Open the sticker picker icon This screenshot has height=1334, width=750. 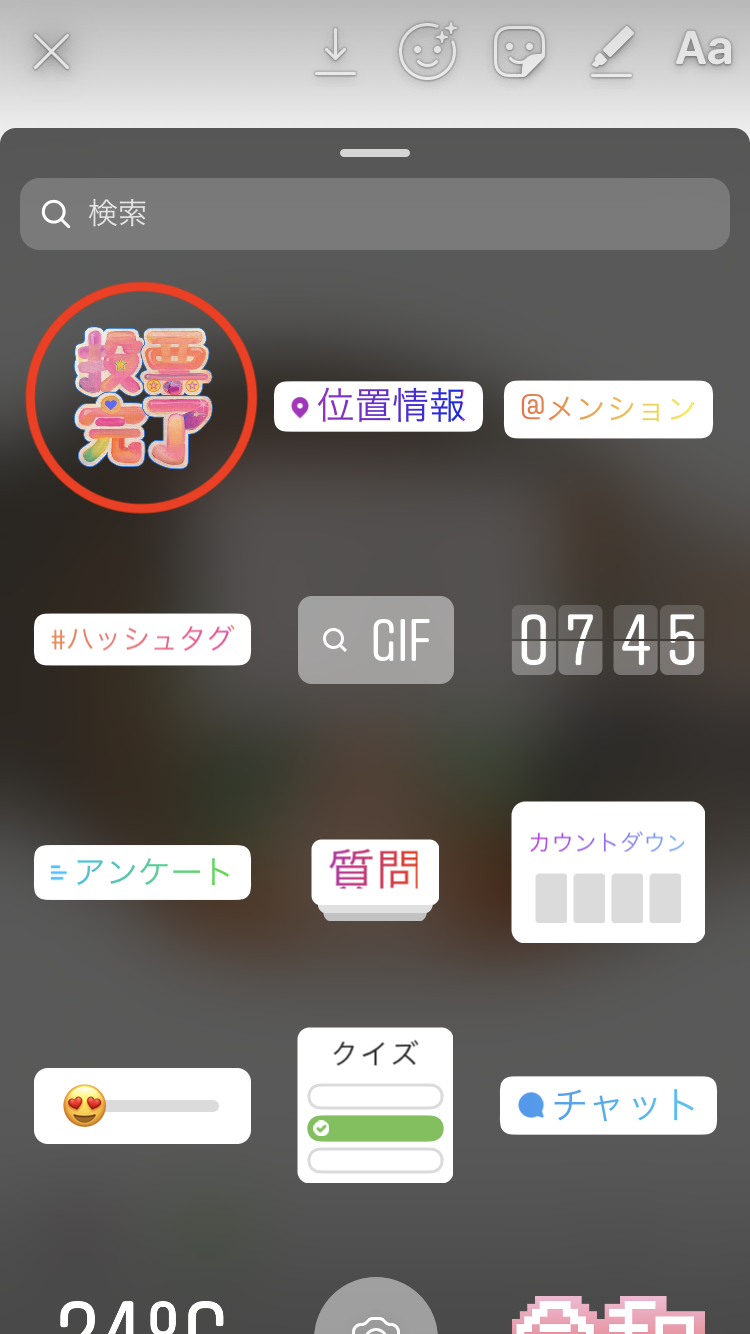[x=518, y=52]
